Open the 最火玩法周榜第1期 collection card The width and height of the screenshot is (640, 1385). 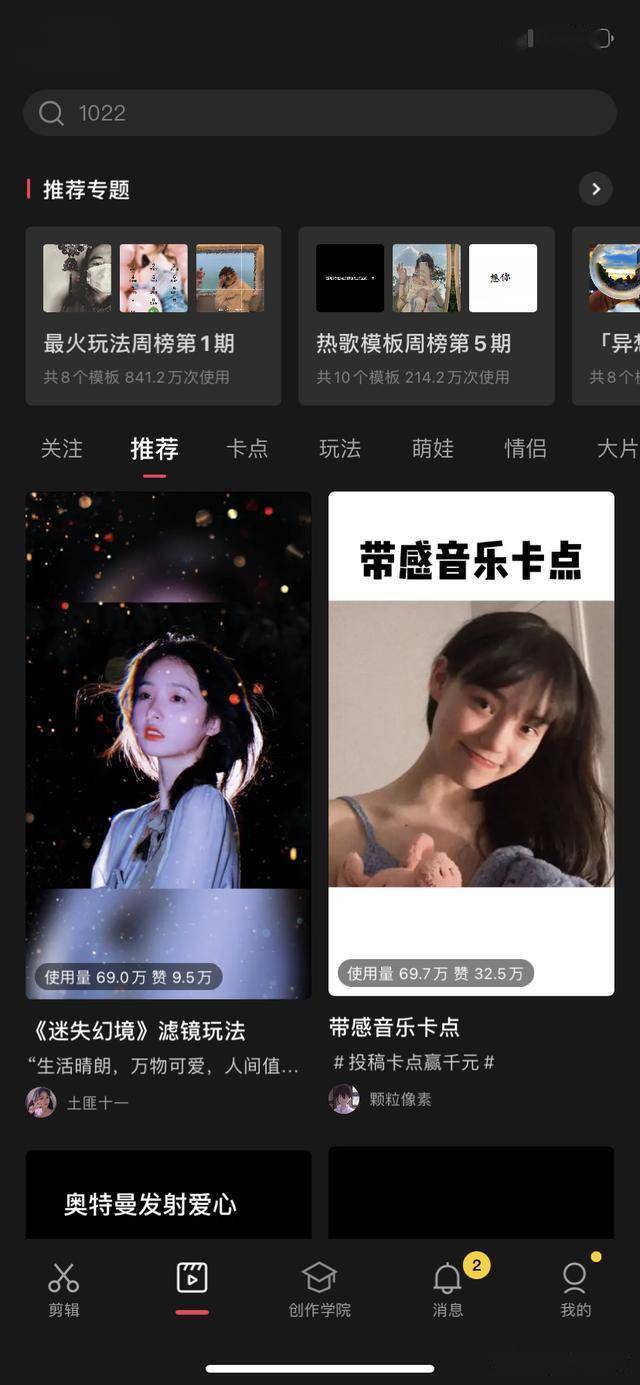tap(153, 316)
